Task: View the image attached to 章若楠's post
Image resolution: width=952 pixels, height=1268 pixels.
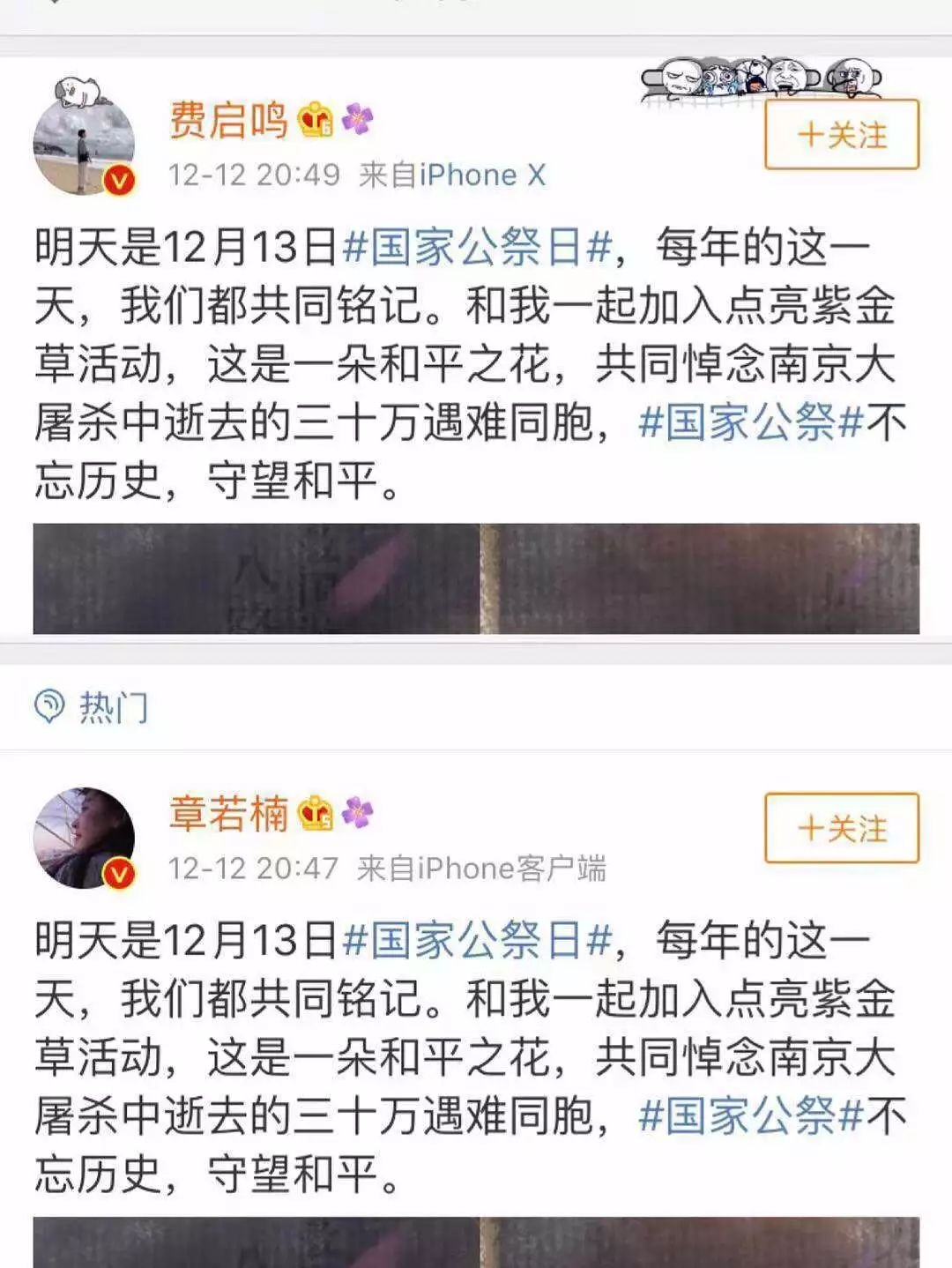Action: pos(256,1243)
